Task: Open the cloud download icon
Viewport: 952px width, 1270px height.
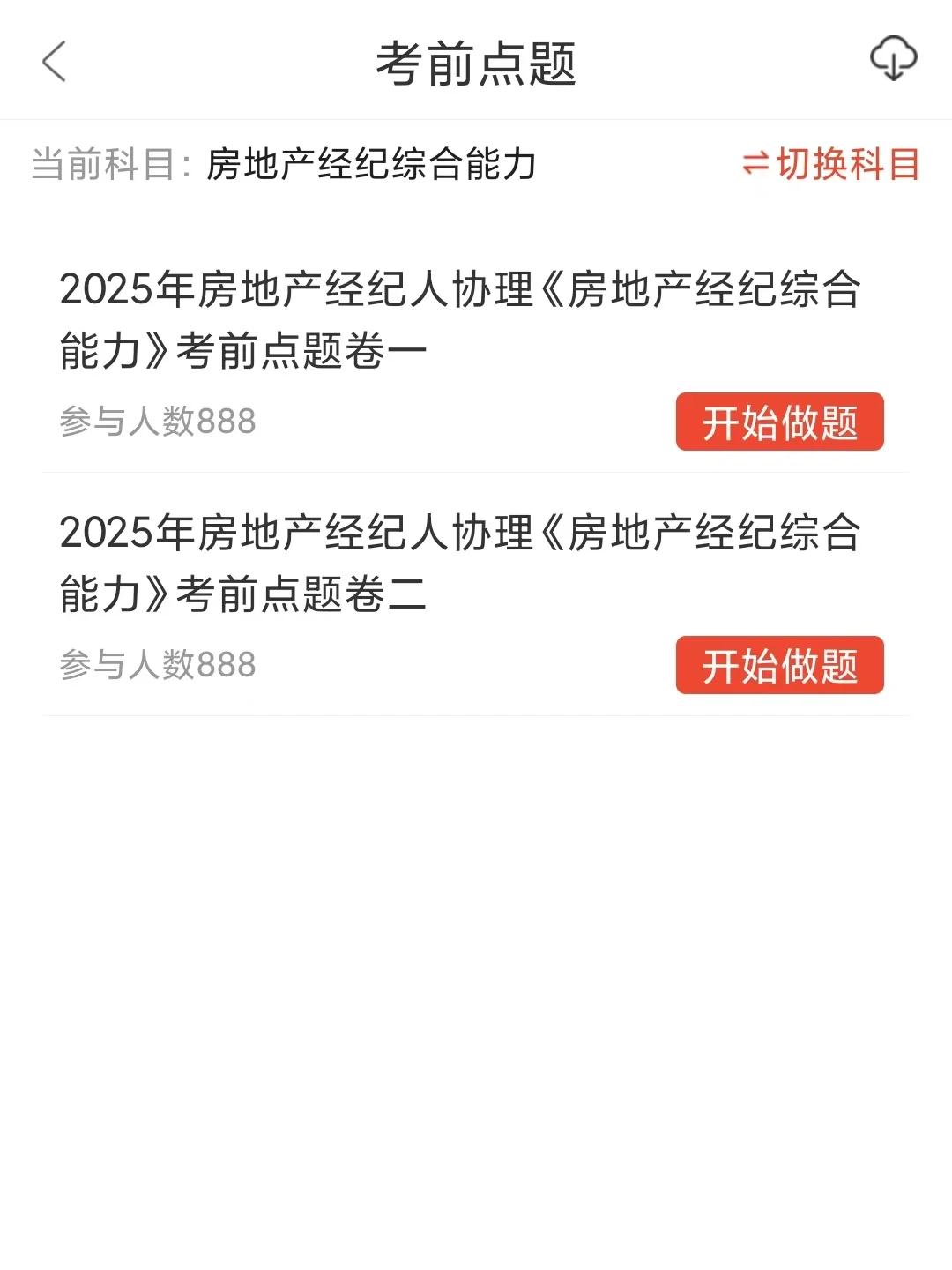Action: [x=893, y=60]
